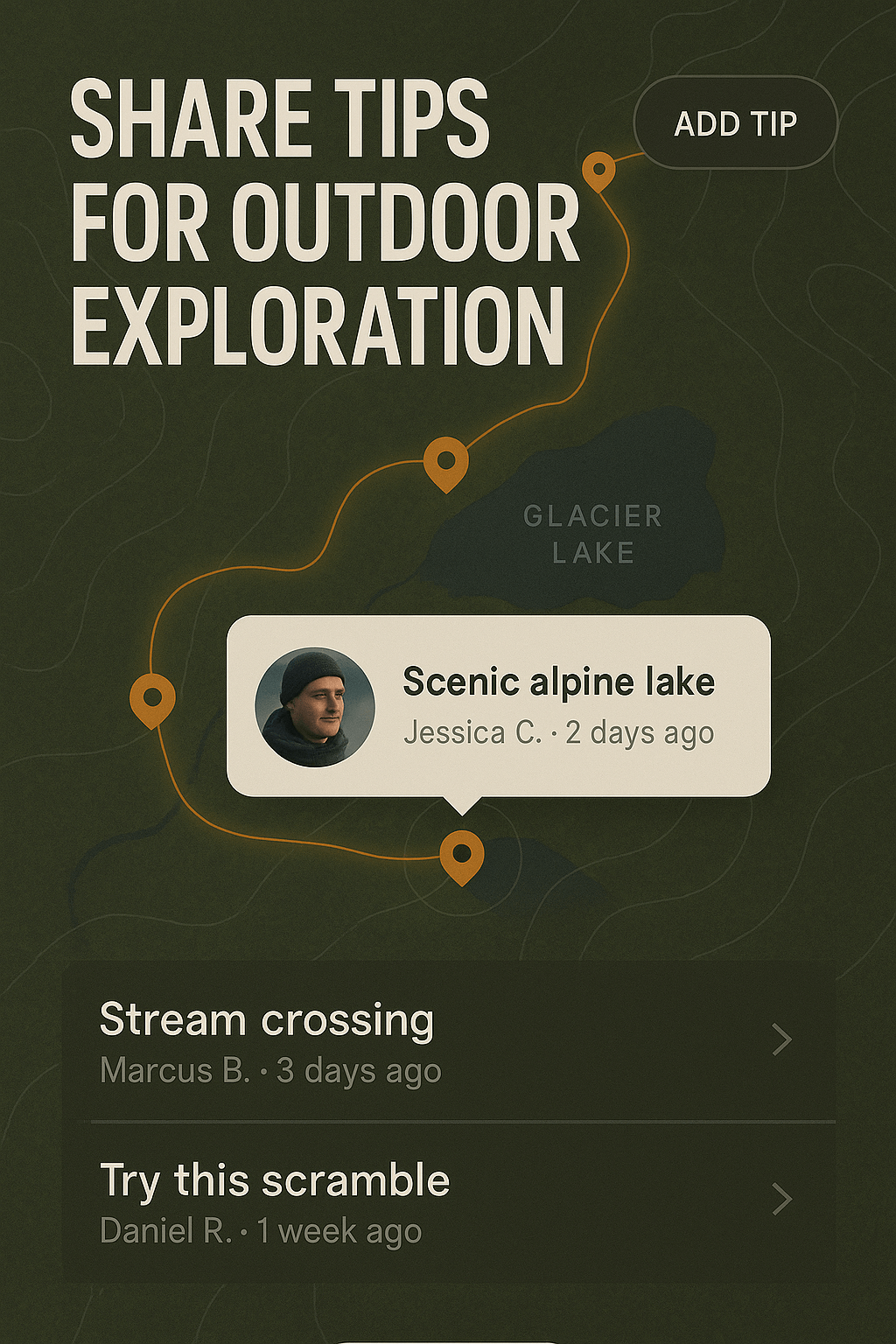Screen dimensions: 896x1344
Task: Tap the ADD TIP button
Action: (x=735, y=123)
